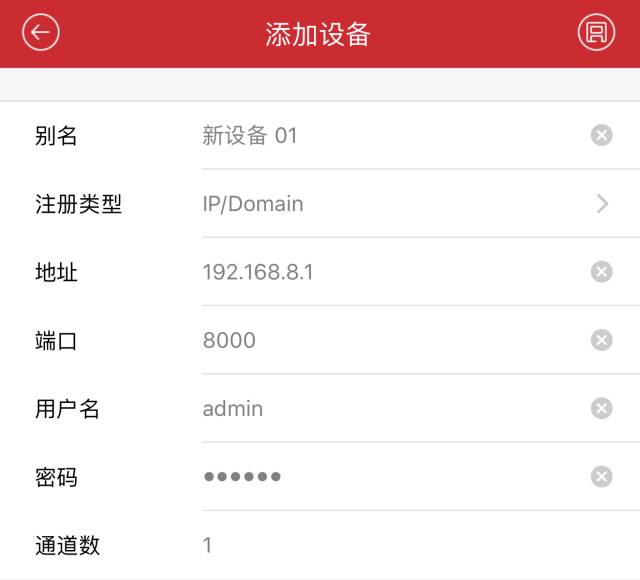Focus the 密码 password field
The image size is (640, 580).
[392, 476]
